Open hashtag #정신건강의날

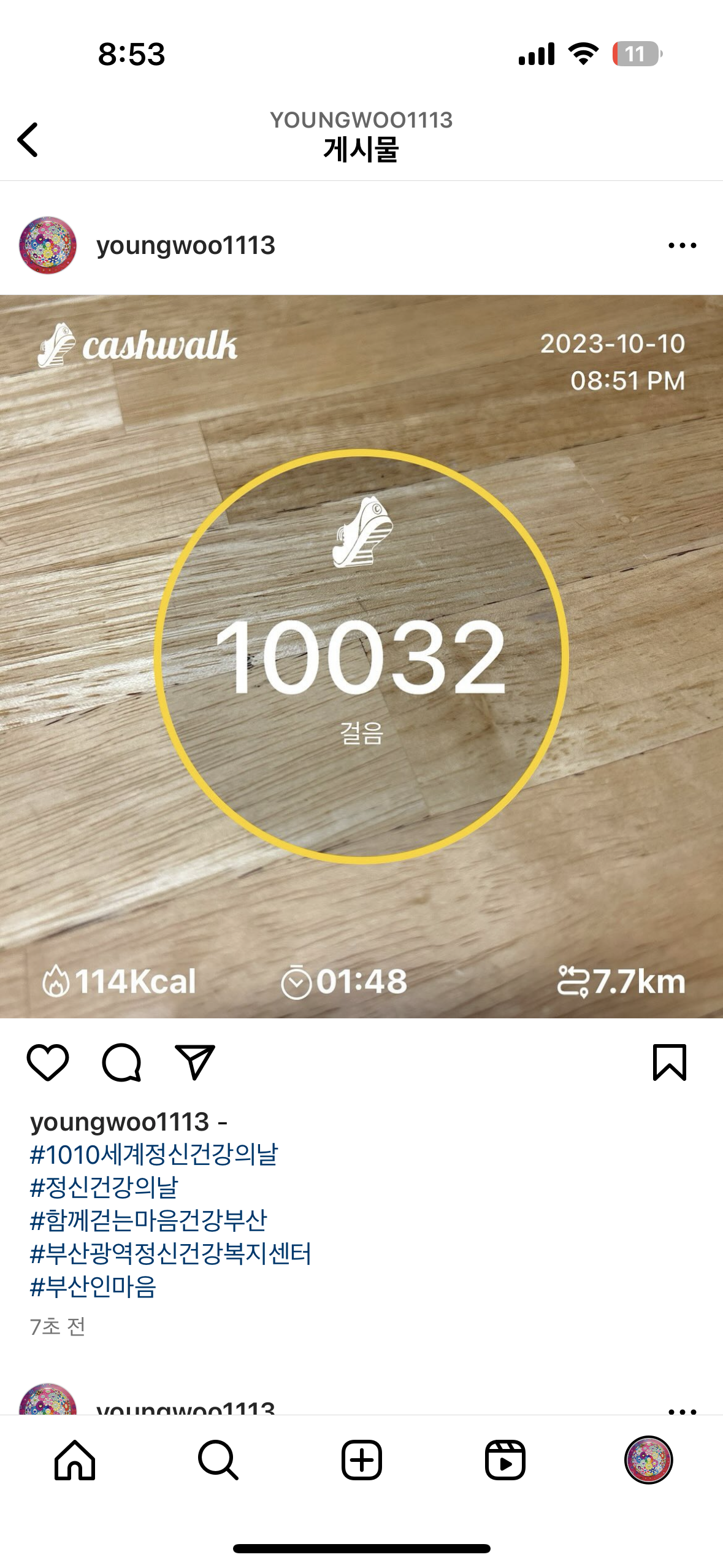[104, 1188]
